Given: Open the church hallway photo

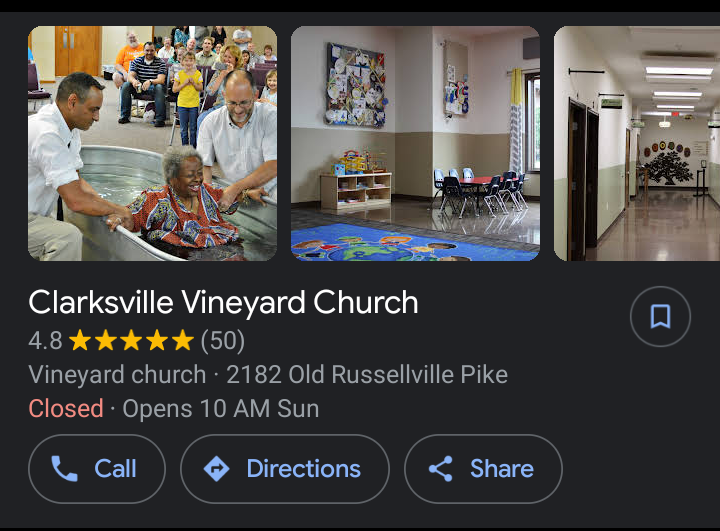Looking at the screenshot, I should pos(637,143).
